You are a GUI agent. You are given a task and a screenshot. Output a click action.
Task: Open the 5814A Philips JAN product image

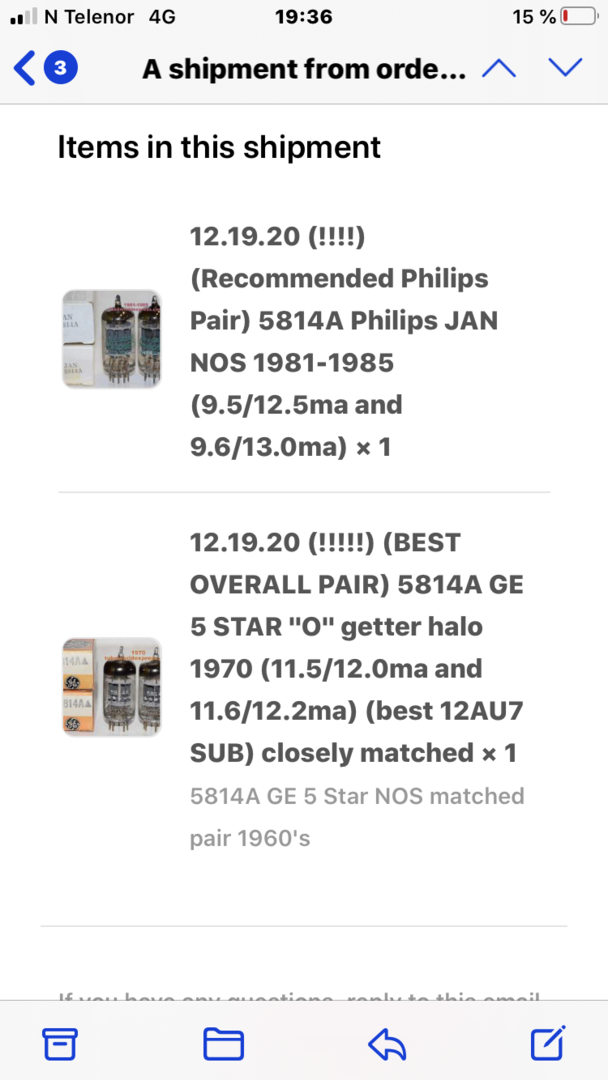pos(111,340)
